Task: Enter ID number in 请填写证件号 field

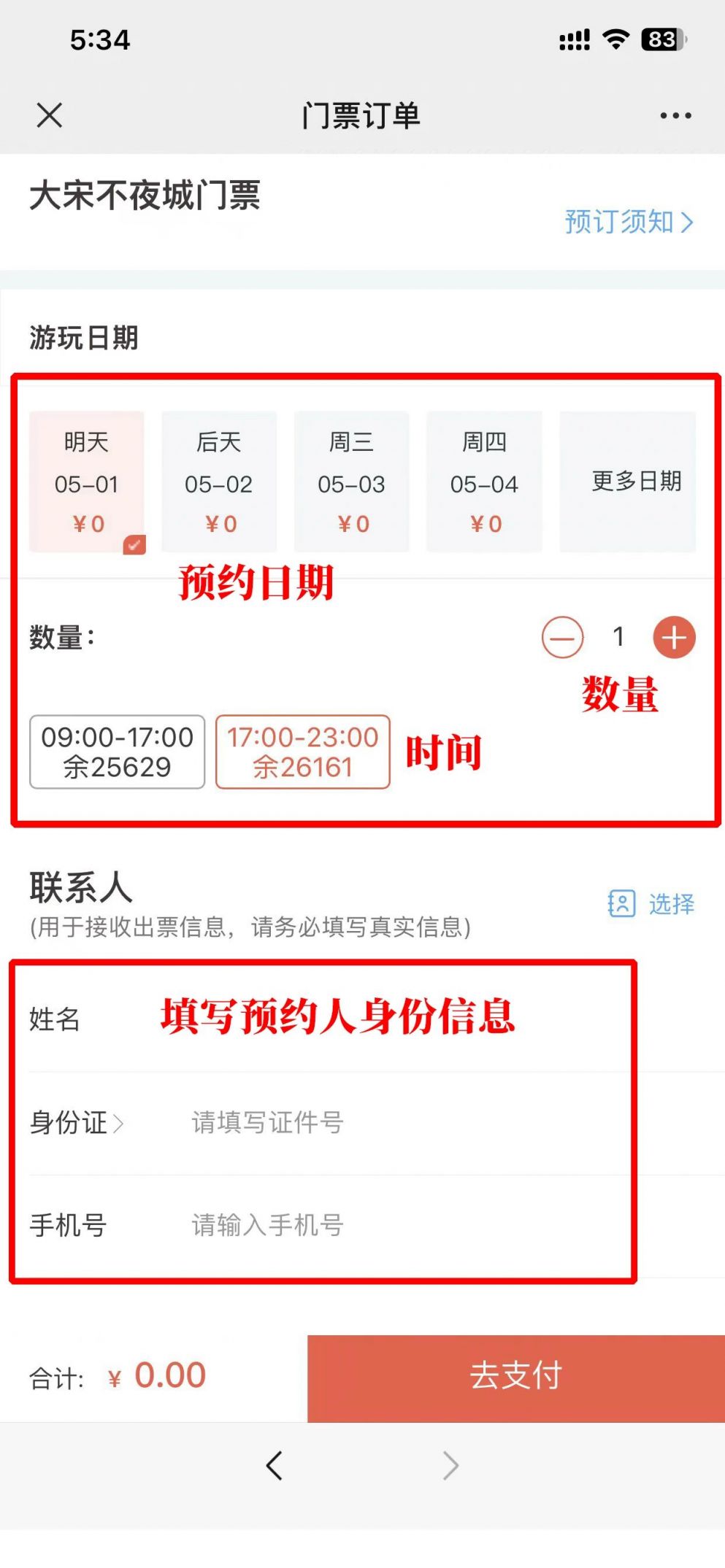Action: click(394, 1122)
